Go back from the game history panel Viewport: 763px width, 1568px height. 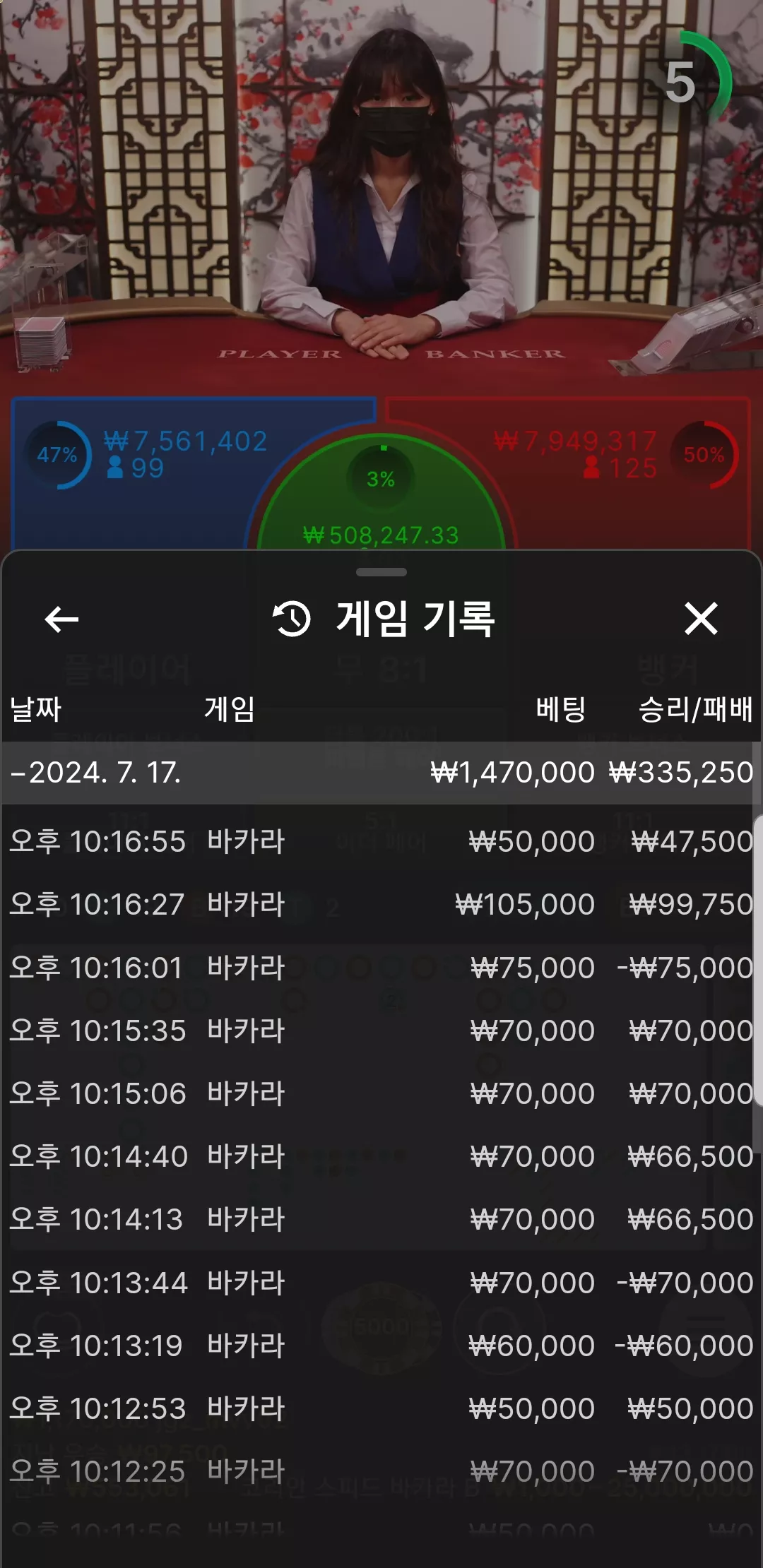point(61,619)
